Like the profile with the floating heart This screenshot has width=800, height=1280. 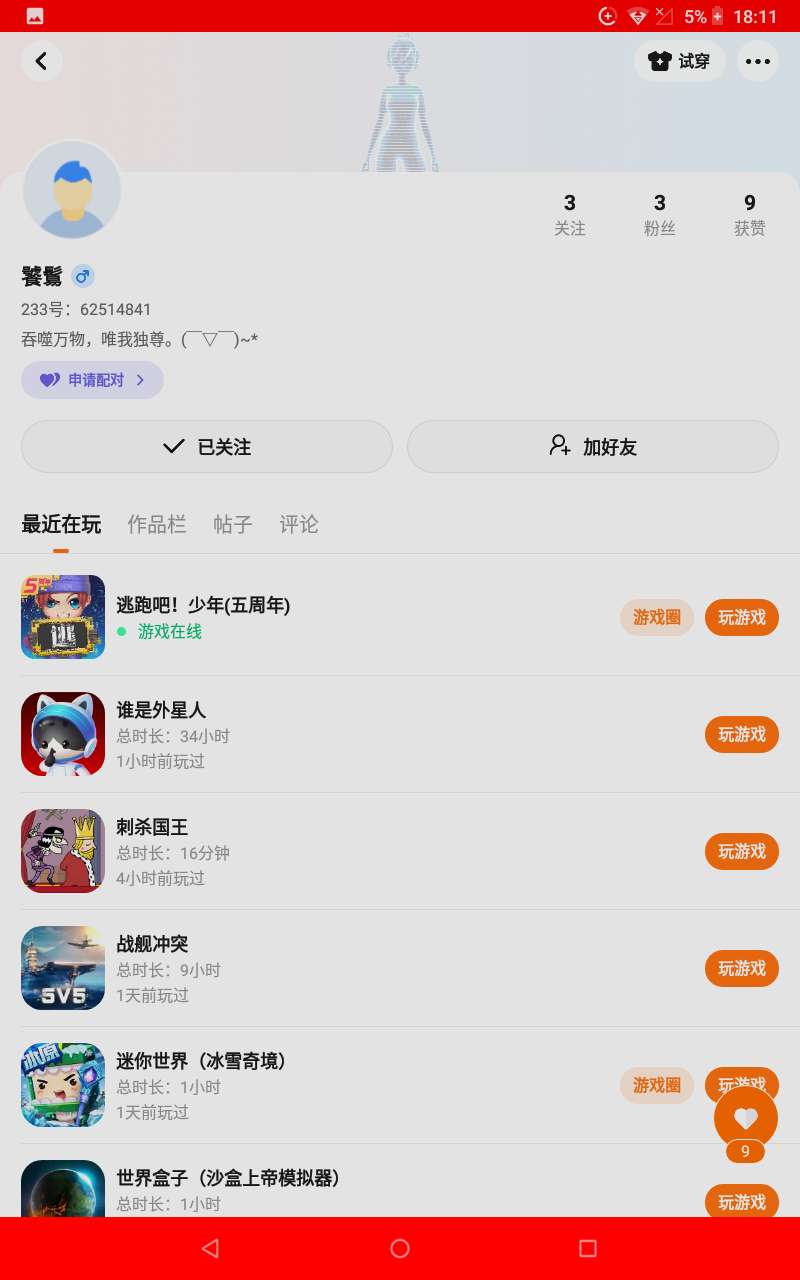pos(746,1118)
